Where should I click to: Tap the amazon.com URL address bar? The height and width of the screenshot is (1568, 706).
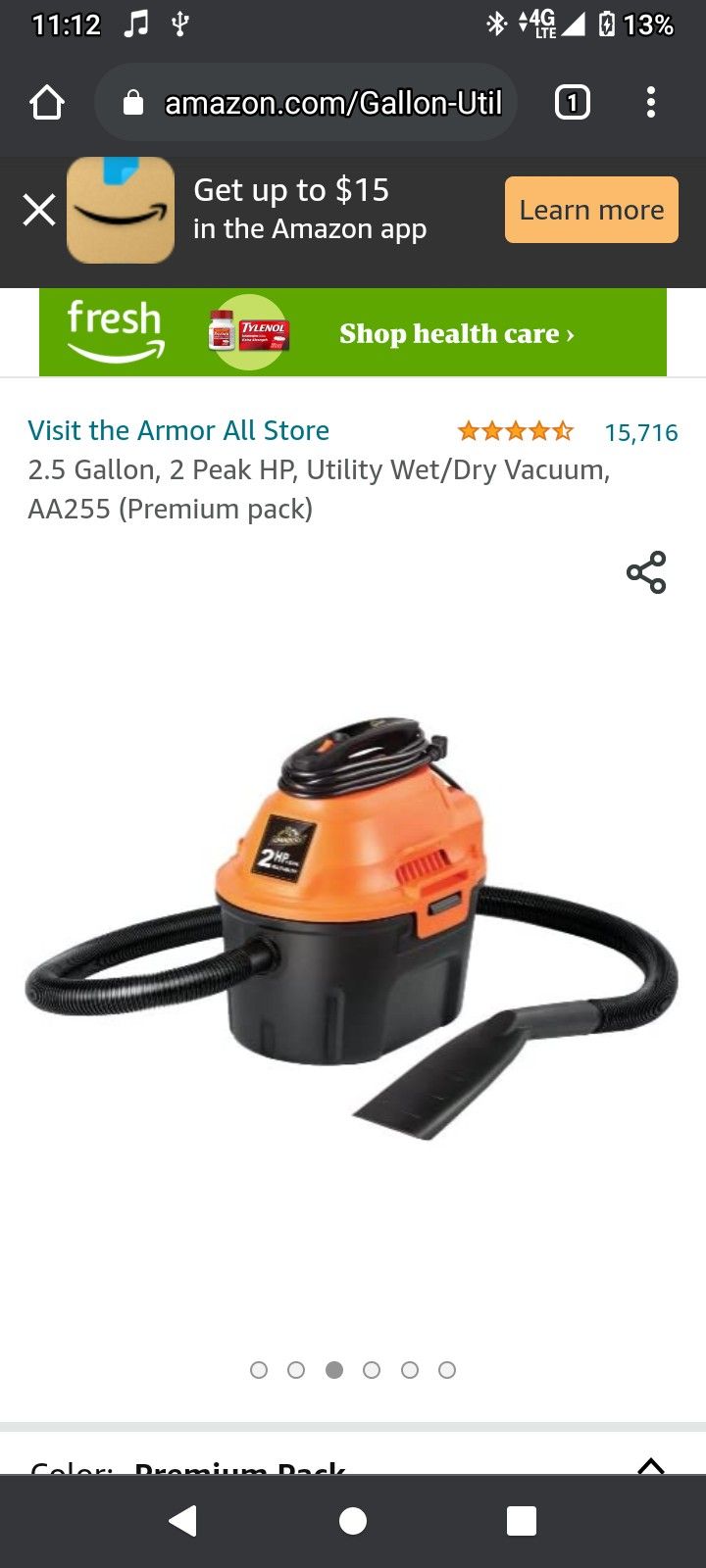314,103
